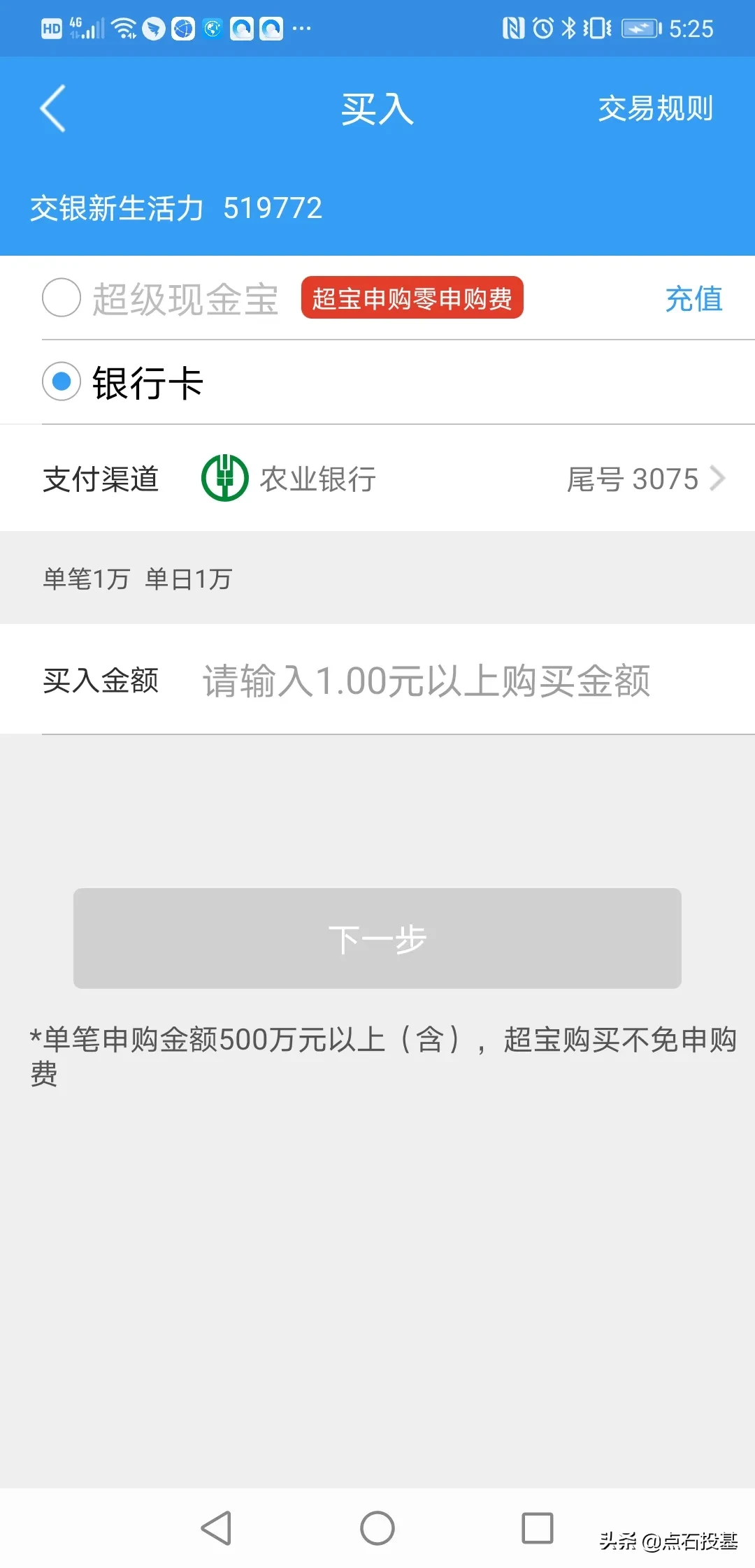Go back from the 买入 page
Screen dimensions: 755x1568
point(53,109)
